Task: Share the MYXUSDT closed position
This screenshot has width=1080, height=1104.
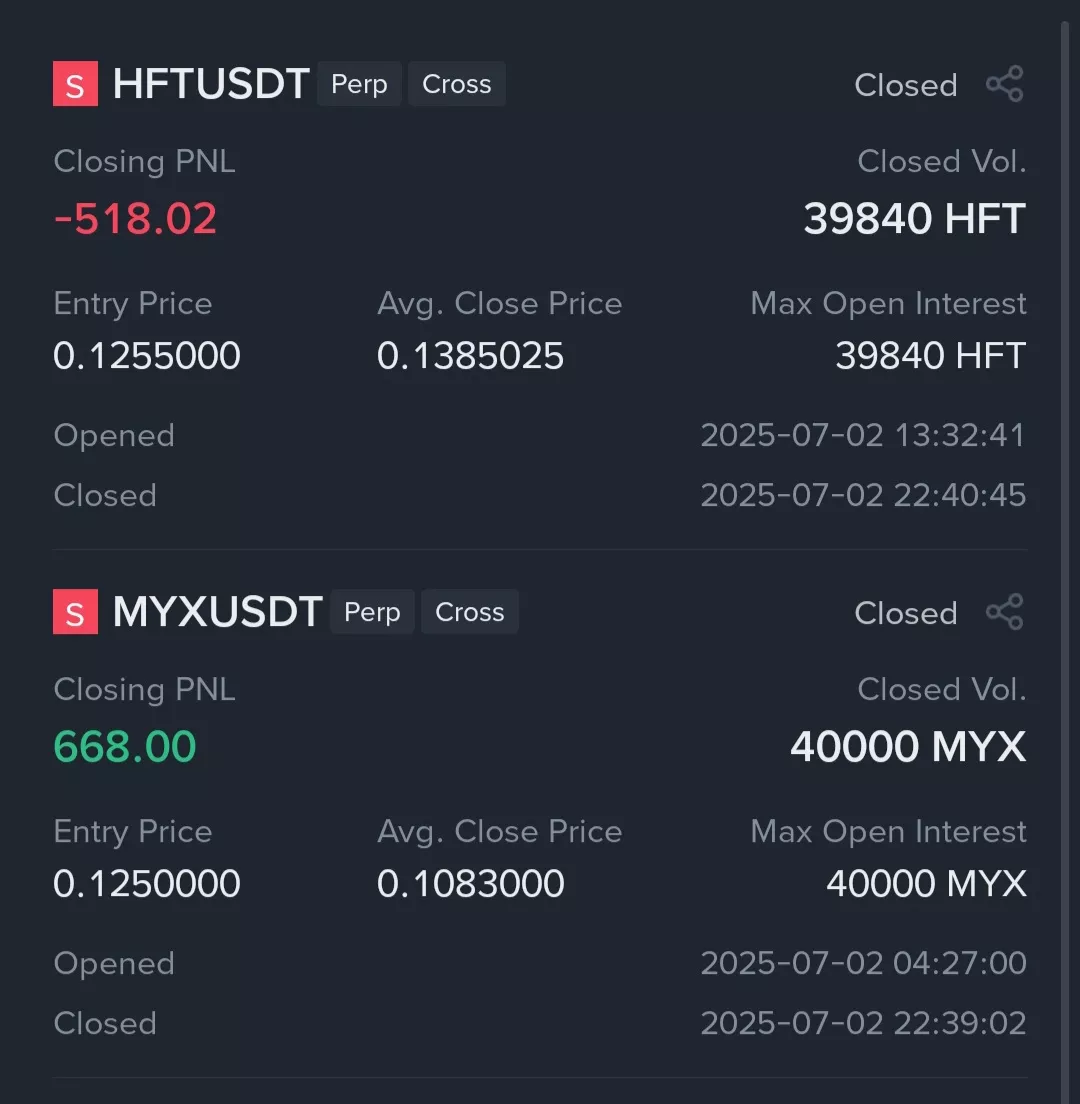Action: 1005,612
